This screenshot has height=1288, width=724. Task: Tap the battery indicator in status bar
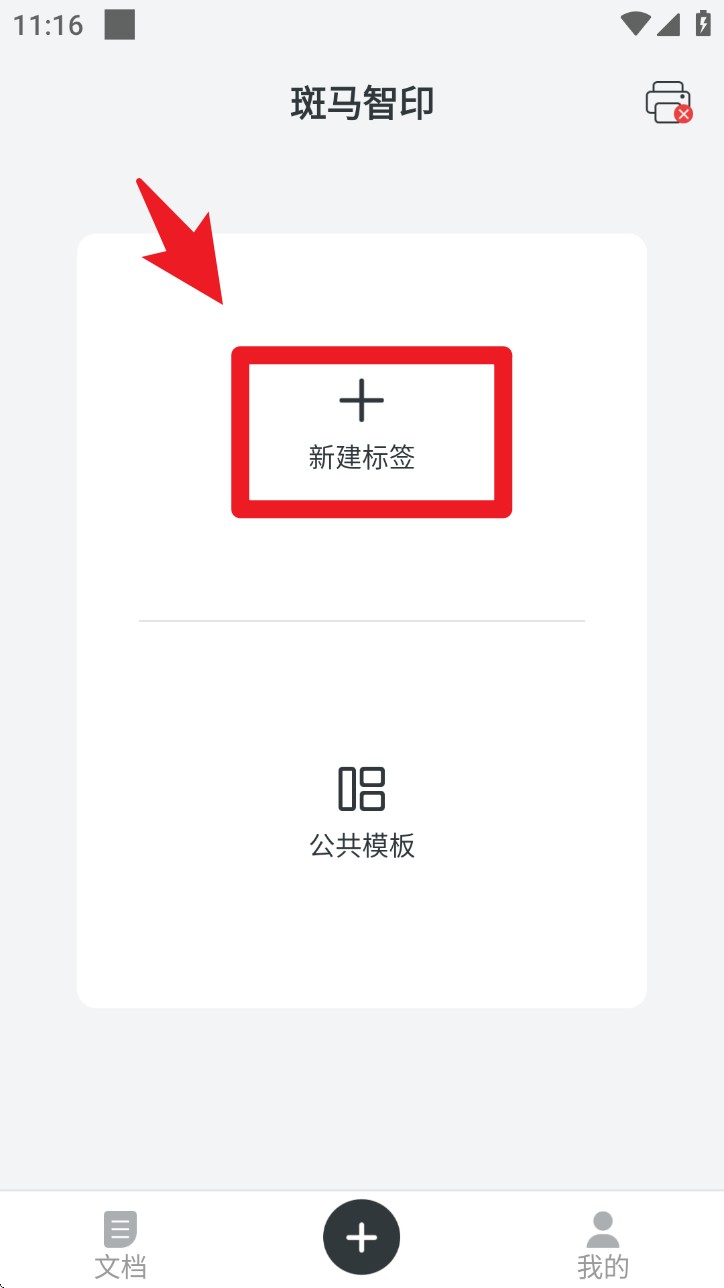706,24
